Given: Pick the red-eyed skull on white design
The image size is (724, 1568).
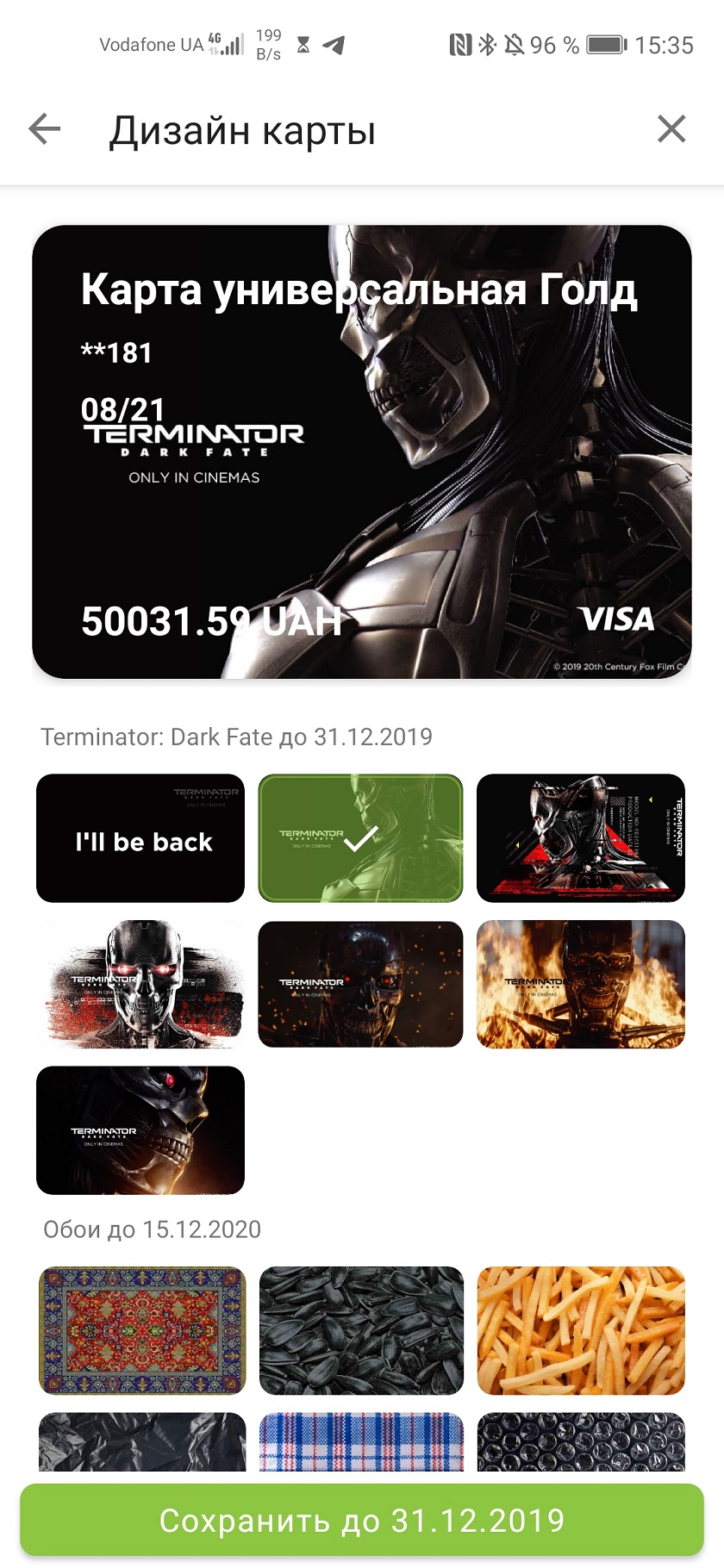Looking at the screenshot, I should (x=140, y=984).
